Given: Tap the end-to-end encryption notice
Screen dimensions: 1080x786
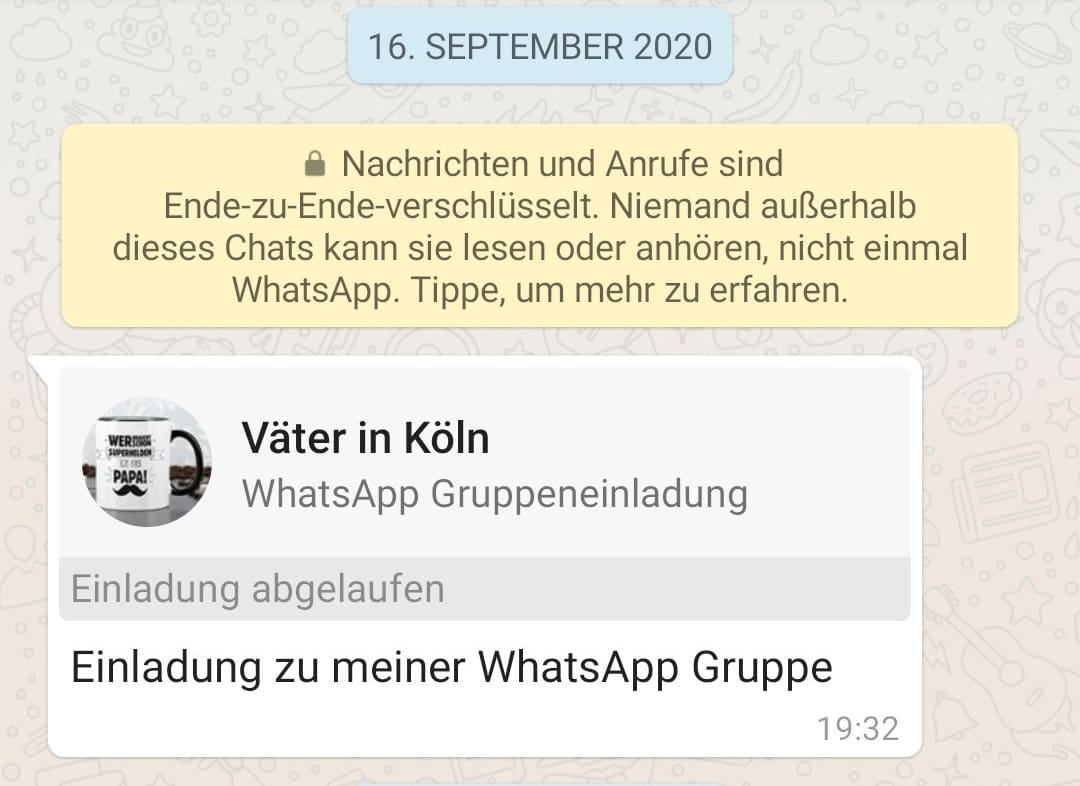Looking at the screenshot, I should tap(540, 226).
